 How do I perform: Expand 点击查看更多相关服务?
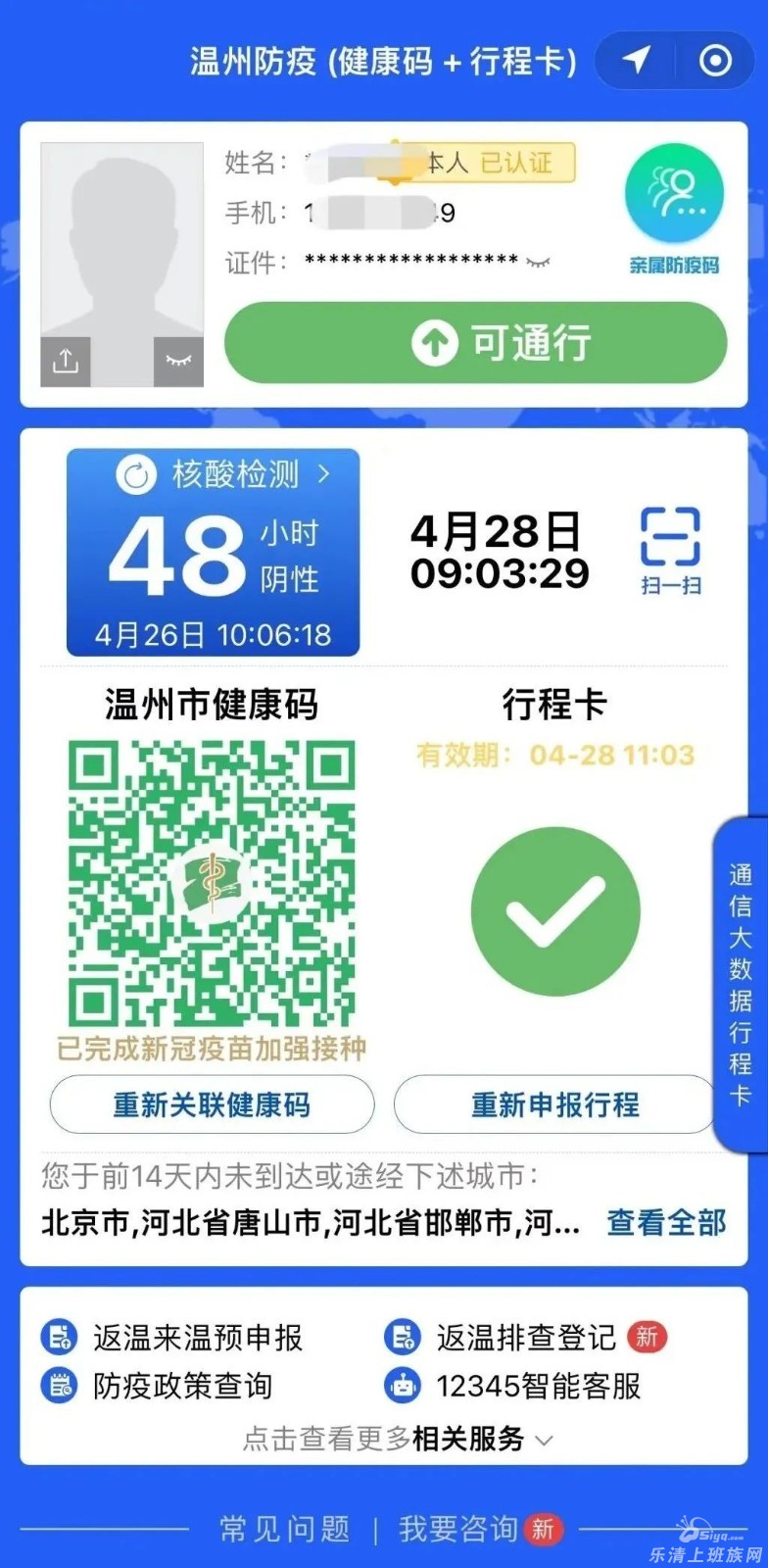coord(398,1439)
